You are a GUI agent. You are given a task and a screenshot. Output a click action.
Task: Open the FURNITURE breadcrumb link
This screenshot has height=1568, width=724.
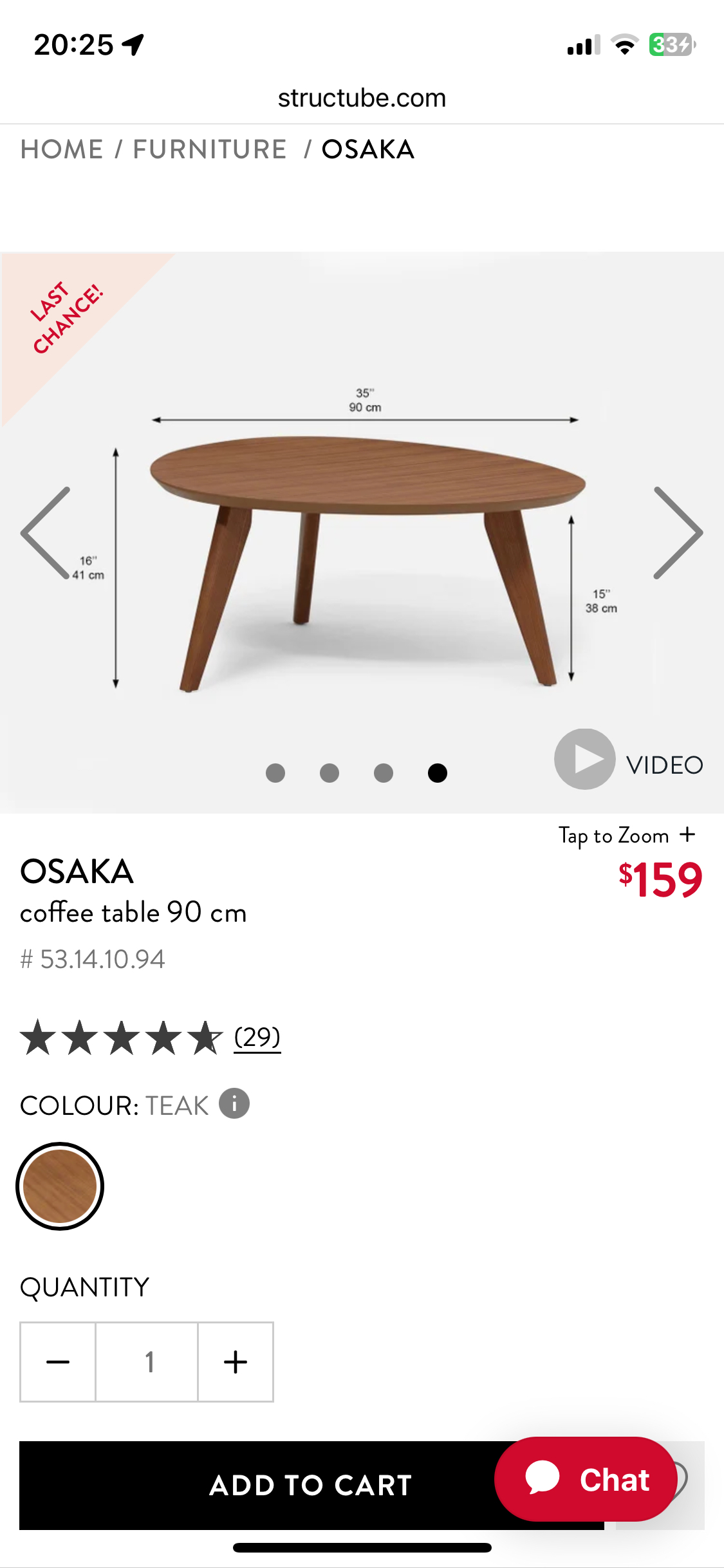(x=210, y=149)
